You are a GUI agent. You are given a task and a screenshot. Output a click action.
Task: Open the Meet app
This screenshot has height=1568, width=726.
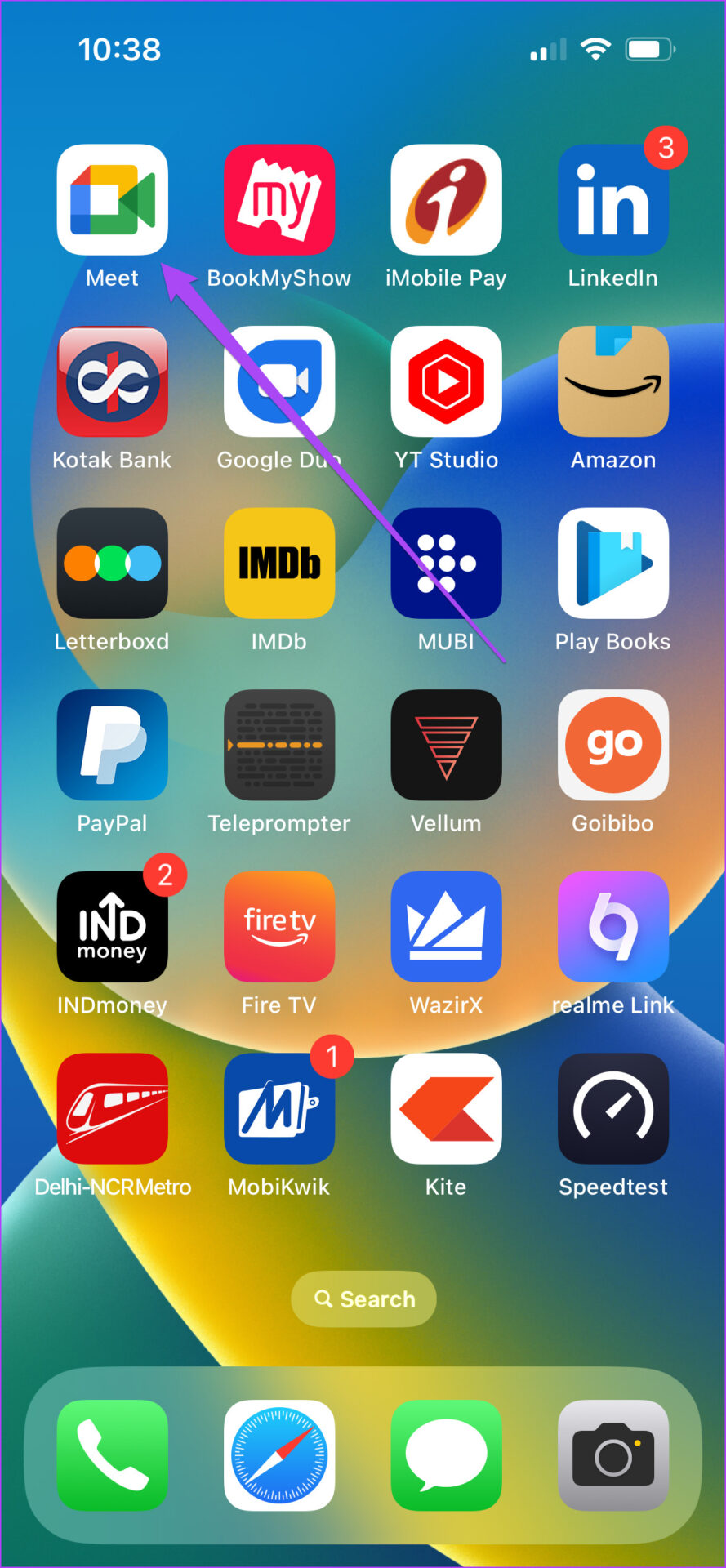click(x=113, y=200)
